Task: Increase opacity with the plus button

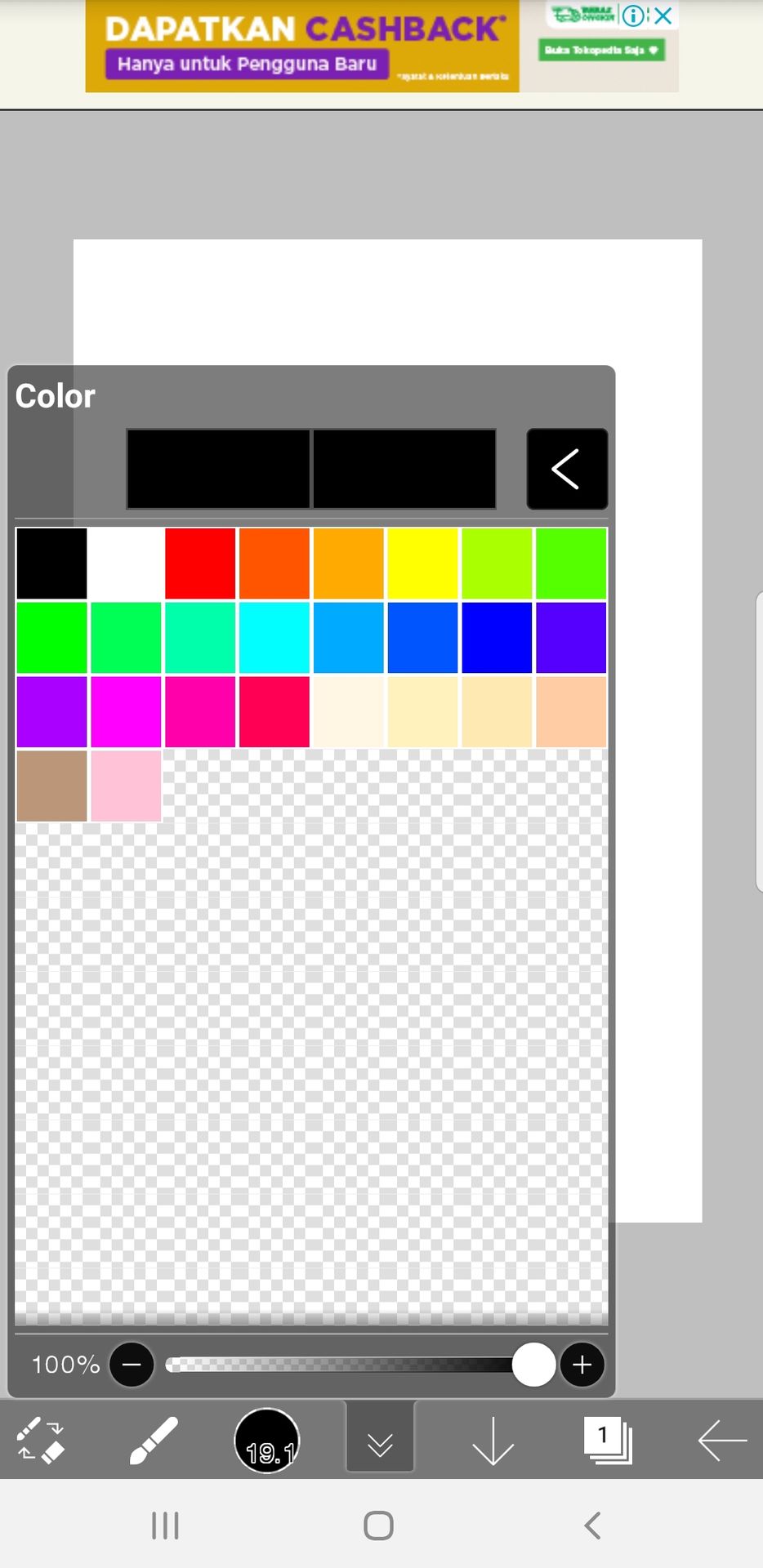Action: coord(582,1365)
